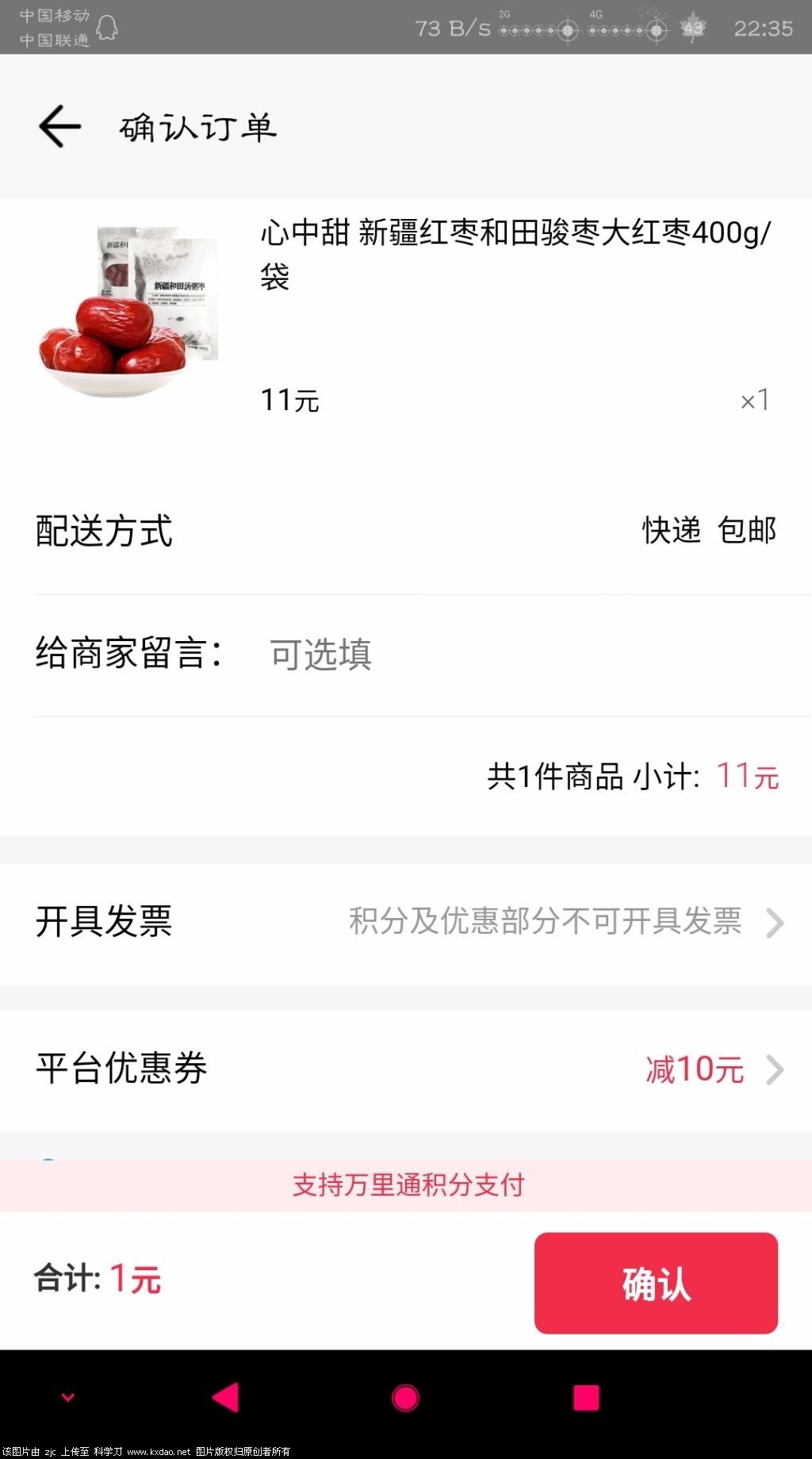812x1459 pixels.
Task: Go to the system home screen
Action: [x=405, y=1397]
